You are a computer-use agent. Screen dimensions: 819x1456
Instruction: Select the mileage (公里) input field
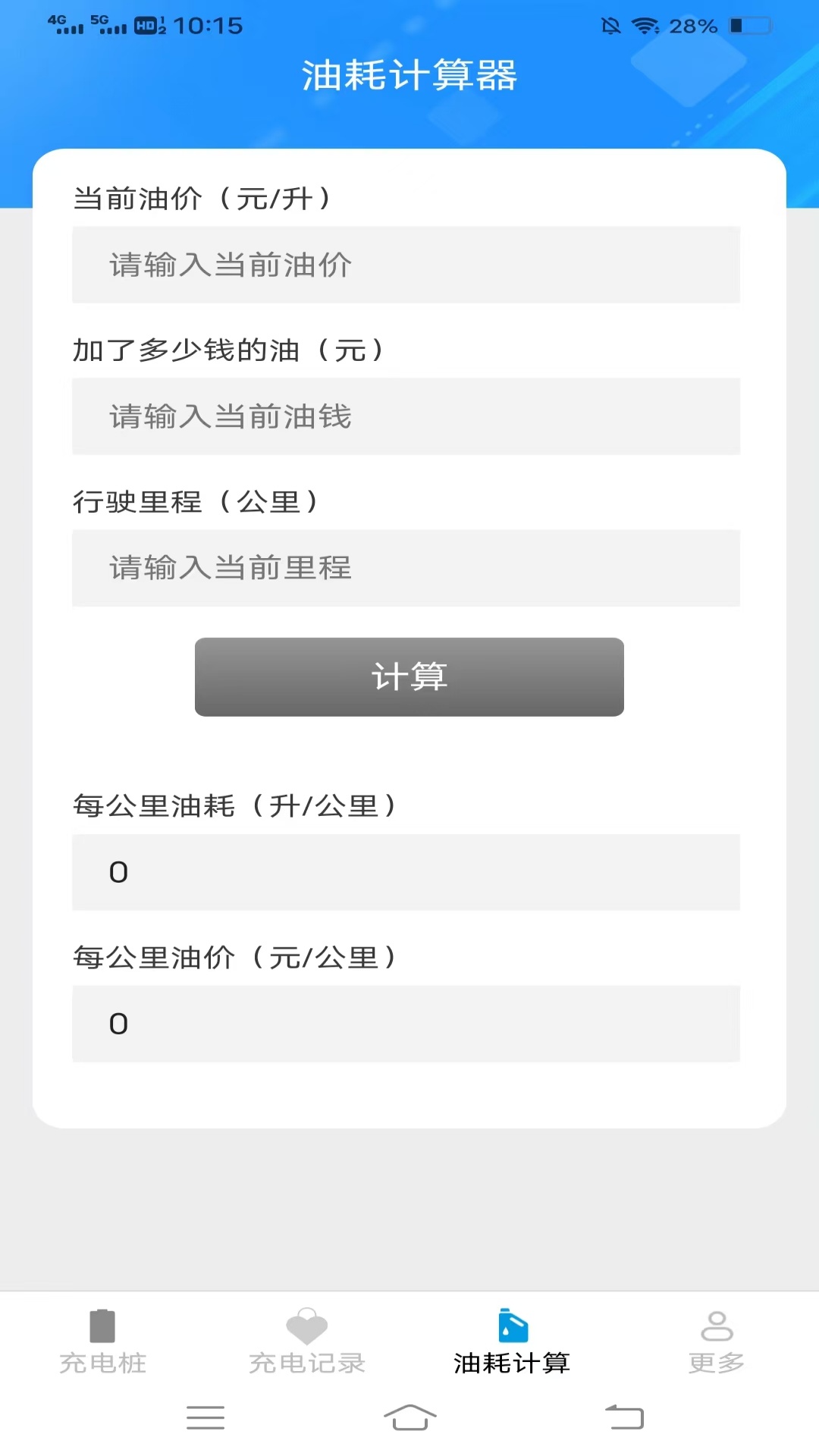click(406, 568)
